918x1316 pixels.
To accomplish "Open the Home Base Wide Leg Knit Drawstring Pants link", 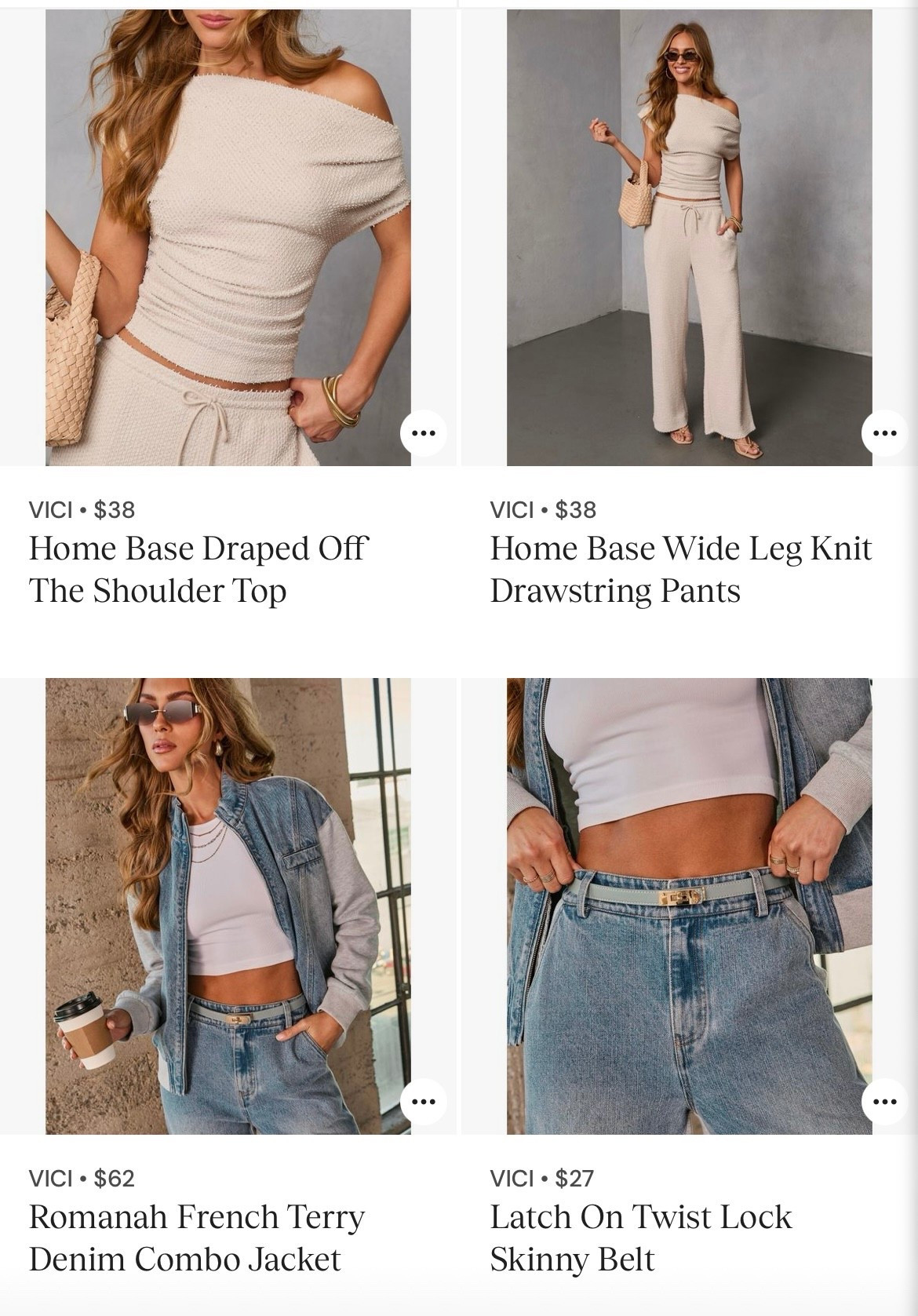I will pyautogui.click(x=682, y=569).
